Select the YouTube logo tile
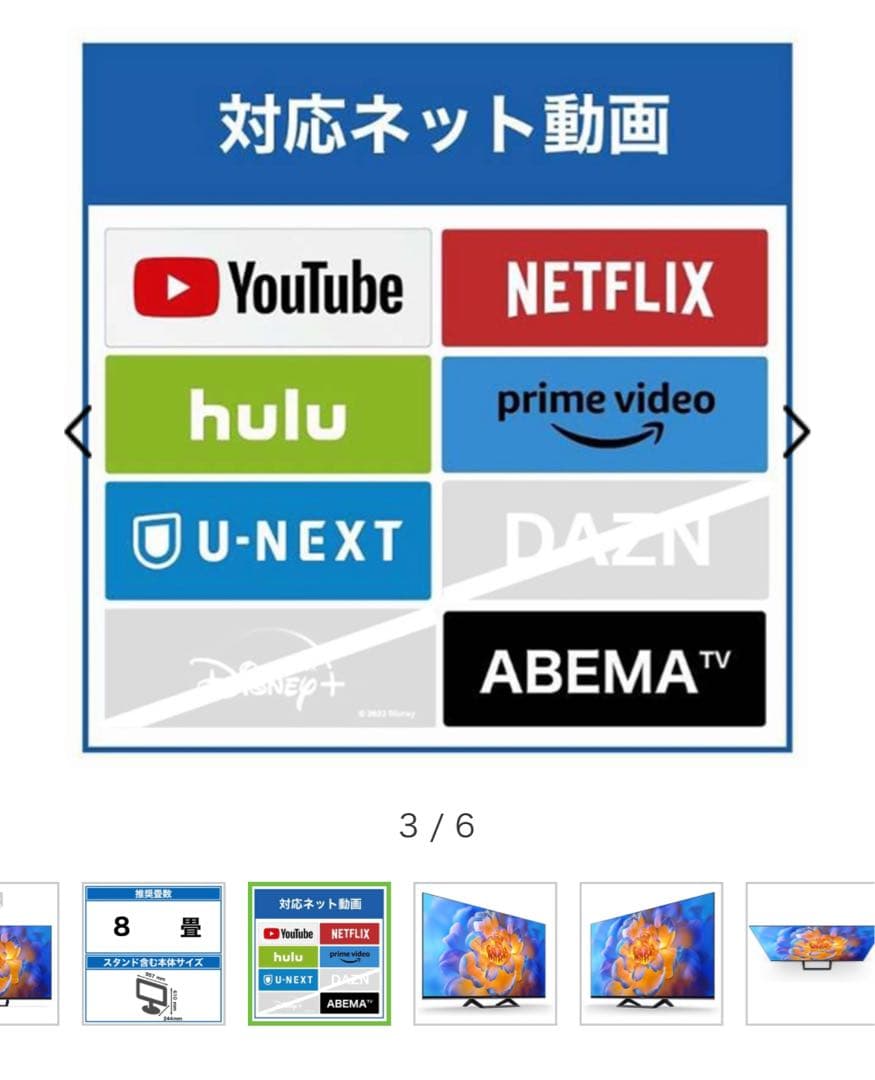This screenshot has width=875, height=1080. [x=267, y=287]
